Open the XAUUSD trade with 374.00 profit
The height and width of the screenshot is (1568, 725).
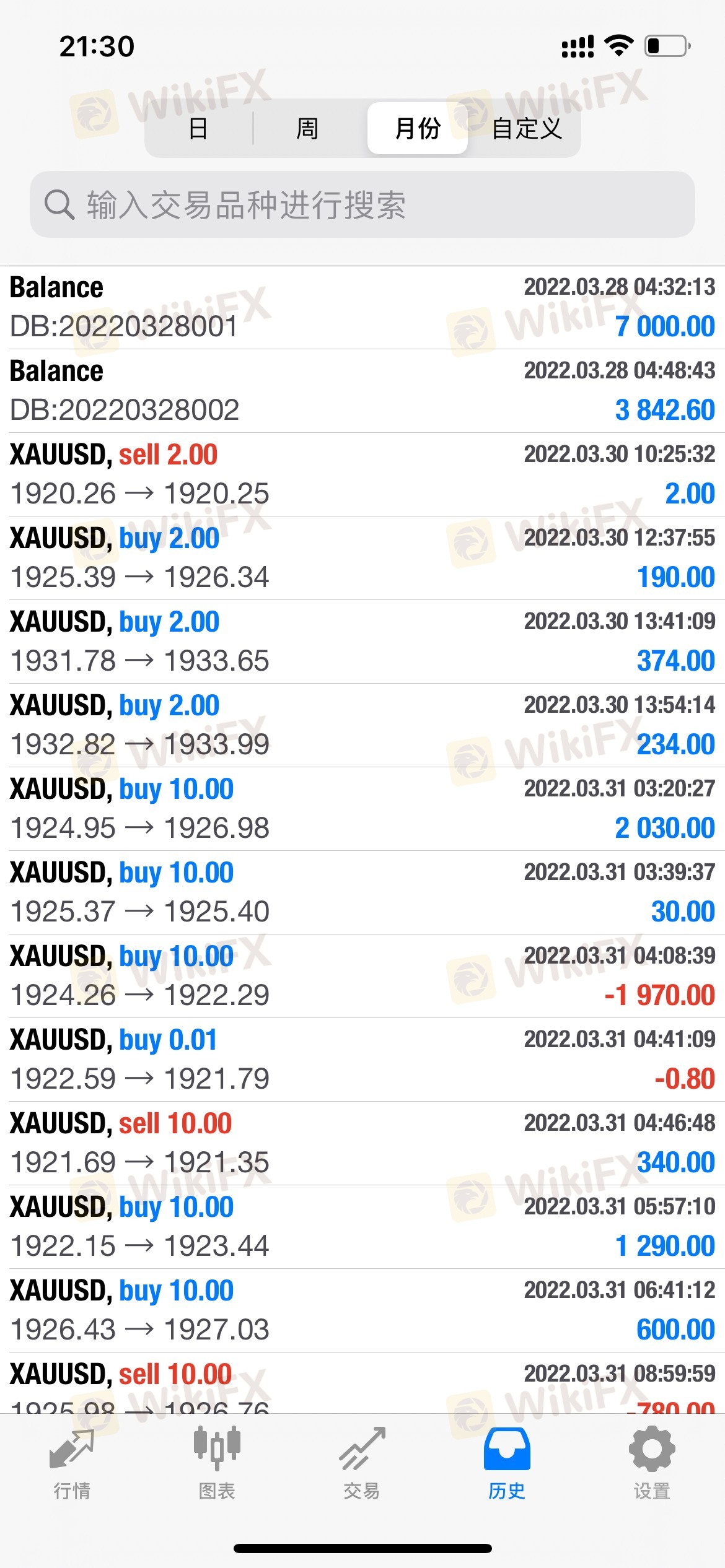[x=362, y=642]
